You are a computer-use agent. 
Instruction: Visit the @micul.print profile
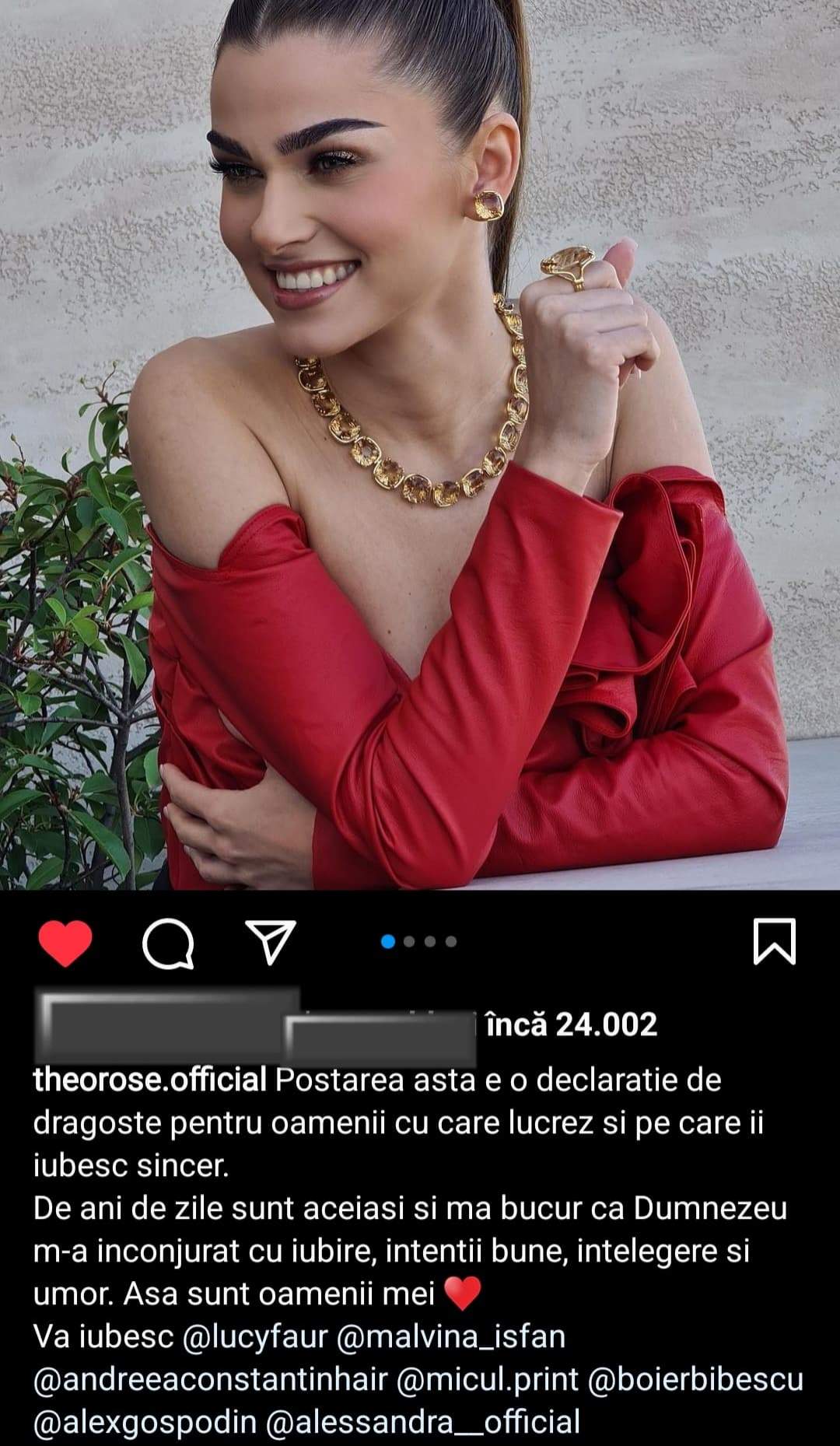pyautogui.click(x=488, y=1379)
